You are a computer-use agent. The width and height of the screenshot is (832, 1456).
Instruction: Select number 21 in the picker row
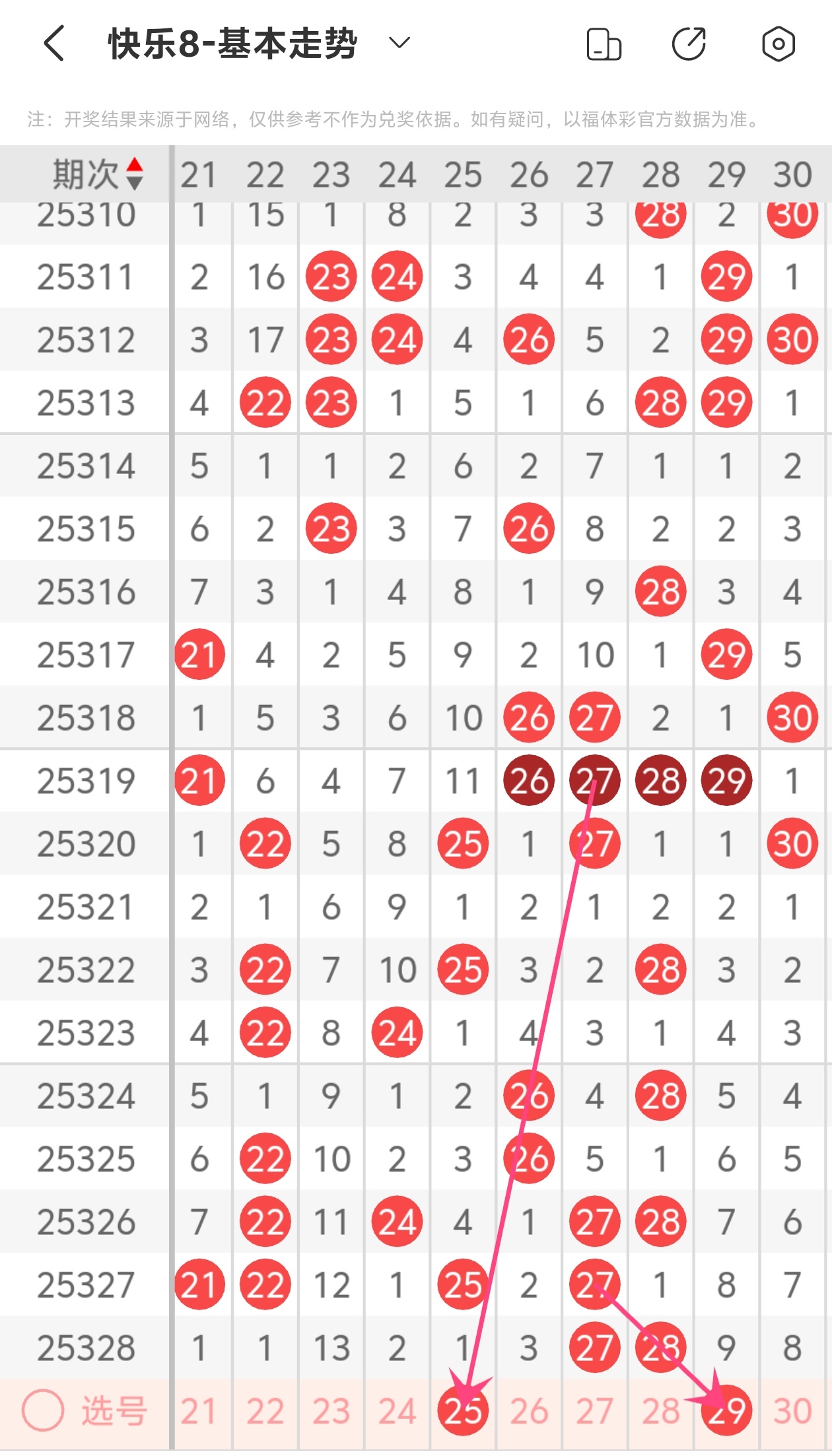pyautogui.click(x=199, y=1411)
